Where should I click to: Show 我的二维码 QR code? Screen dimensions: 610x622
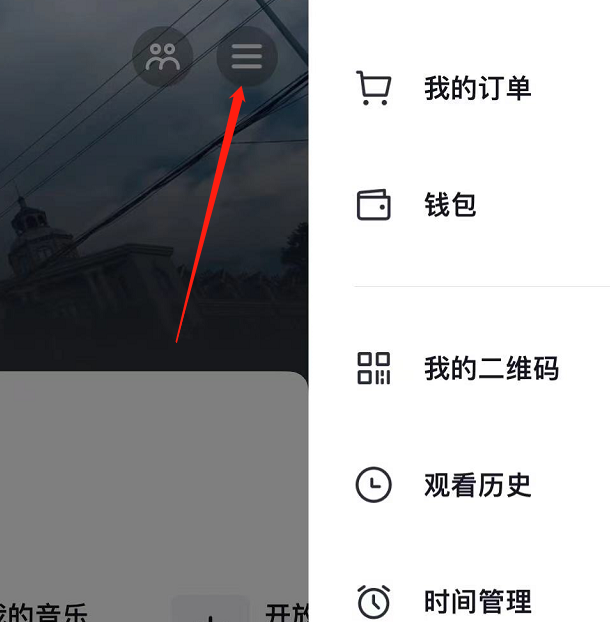(490, 369)
